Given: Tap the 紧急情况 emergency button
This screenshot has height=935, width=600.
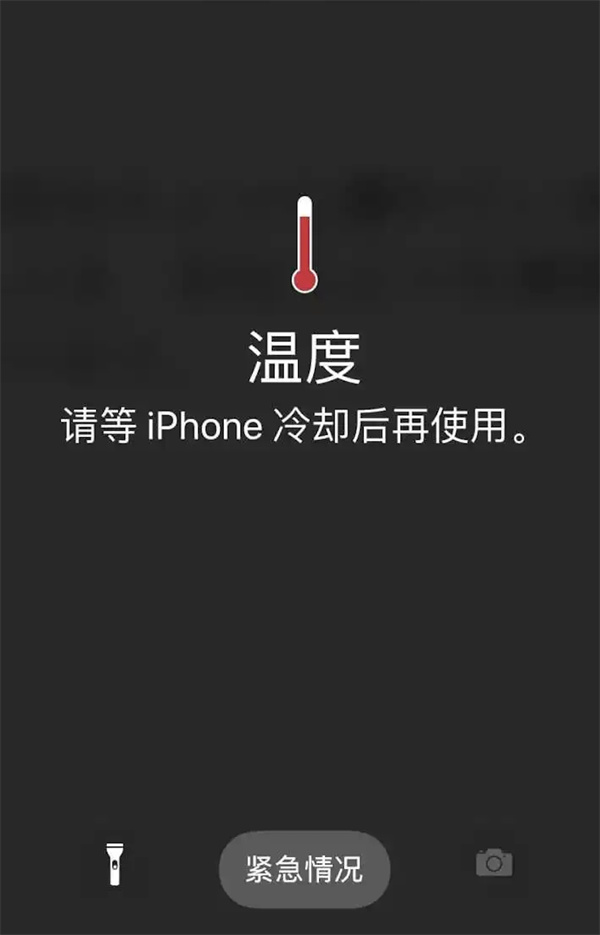Looking at the screenshot, I should [x=304, y=869].
